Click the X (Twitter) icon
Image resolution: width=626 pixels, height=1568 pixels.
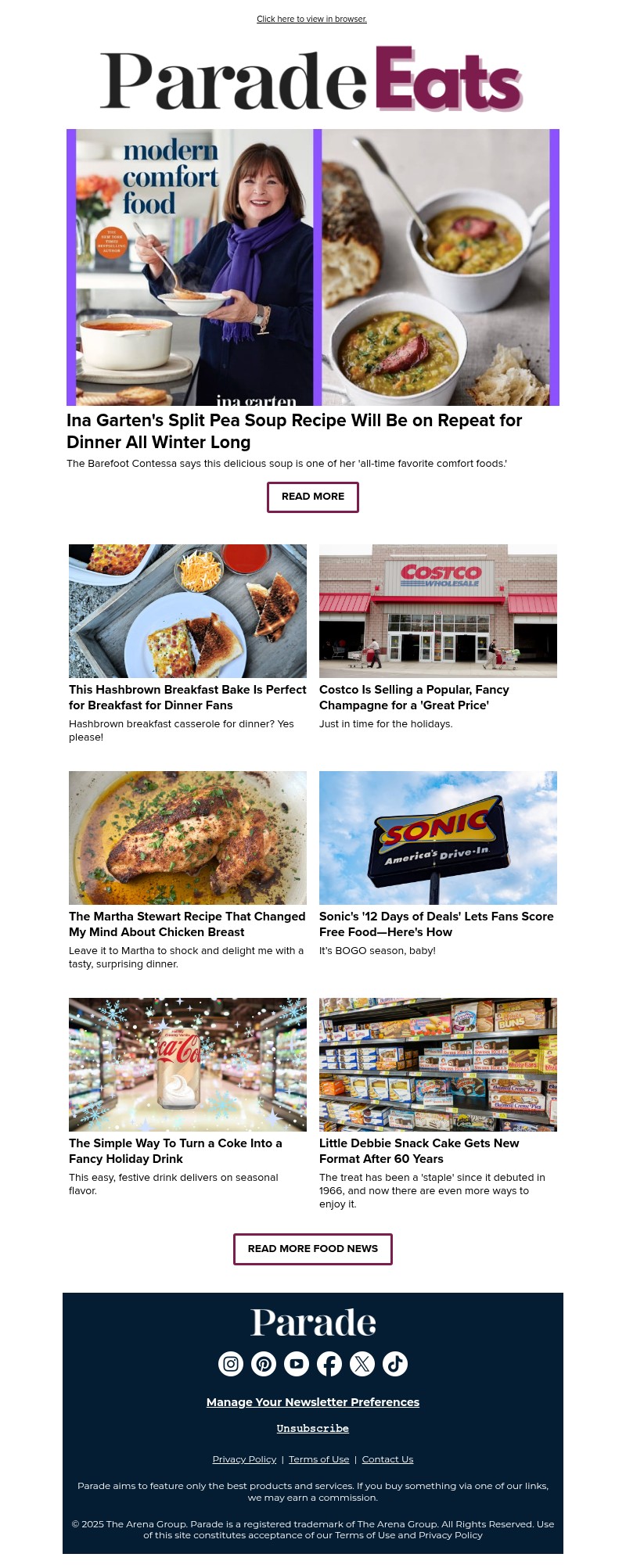(362, 1363)
